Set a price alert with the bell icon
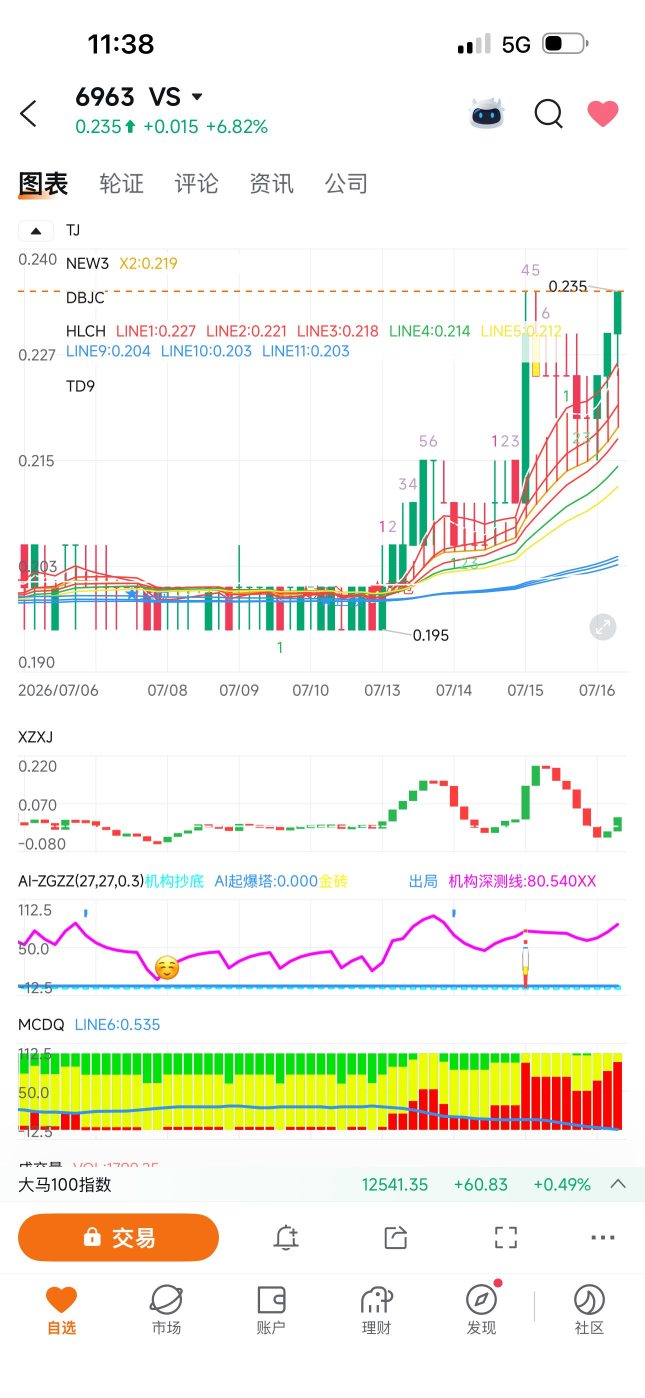 tap(286, 1237)
